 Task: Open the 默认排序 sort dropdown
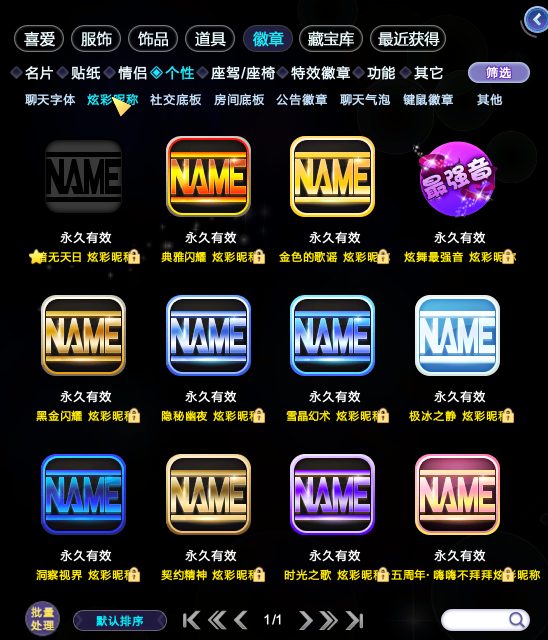[120, 621]
